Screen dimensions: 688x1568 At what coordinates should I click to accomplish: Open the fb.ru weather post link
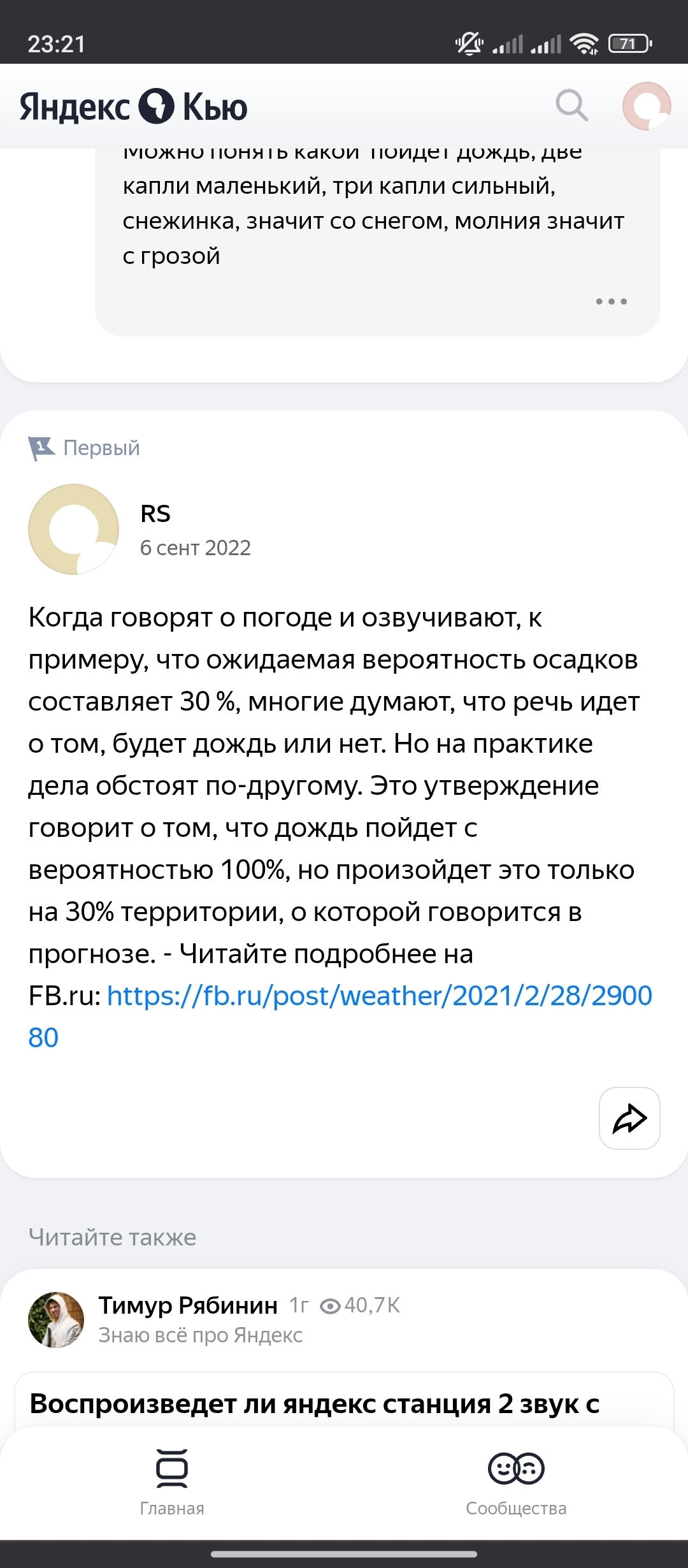click(340, 1017)
